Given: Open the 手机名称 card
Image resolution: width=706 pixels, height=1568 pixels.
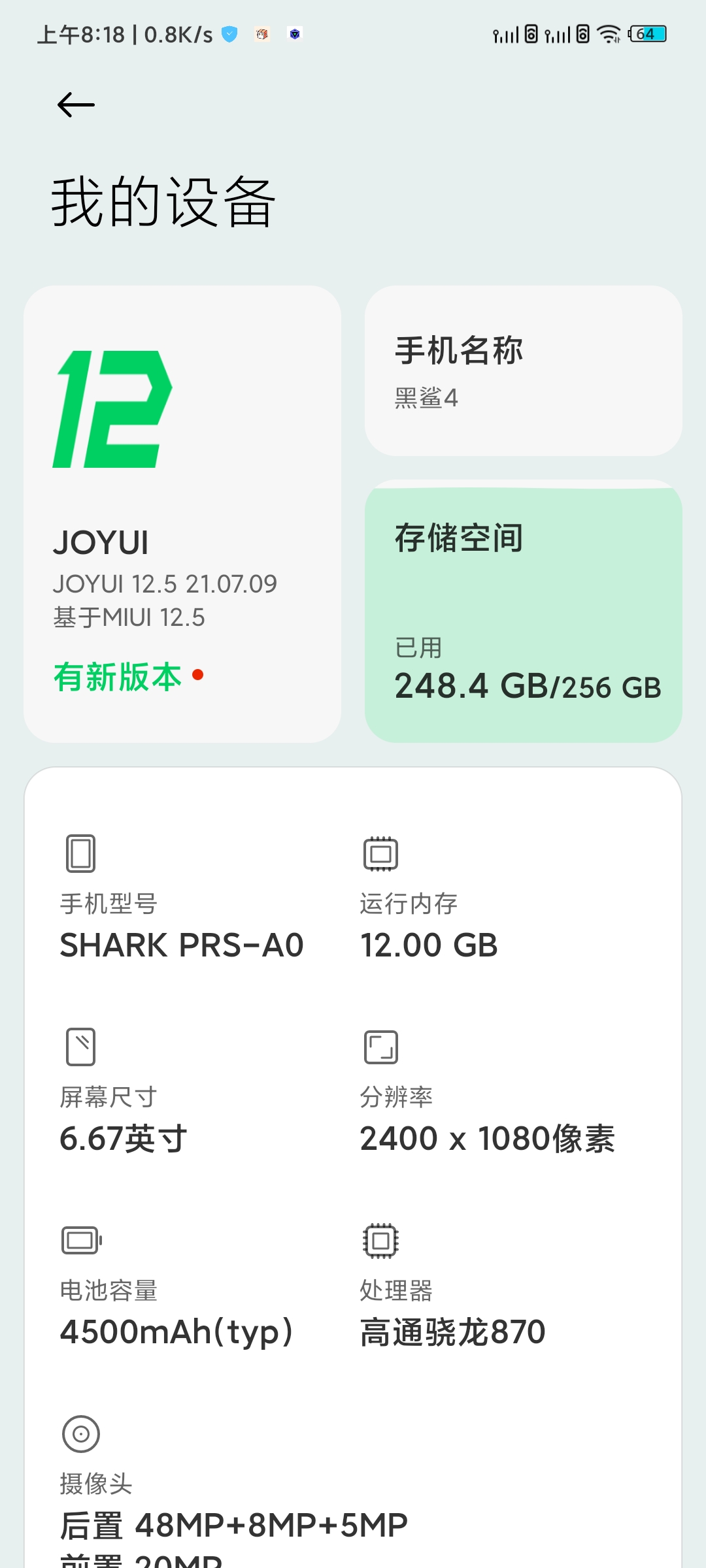Looking at the screenshot, I should [x=524, y=370].
